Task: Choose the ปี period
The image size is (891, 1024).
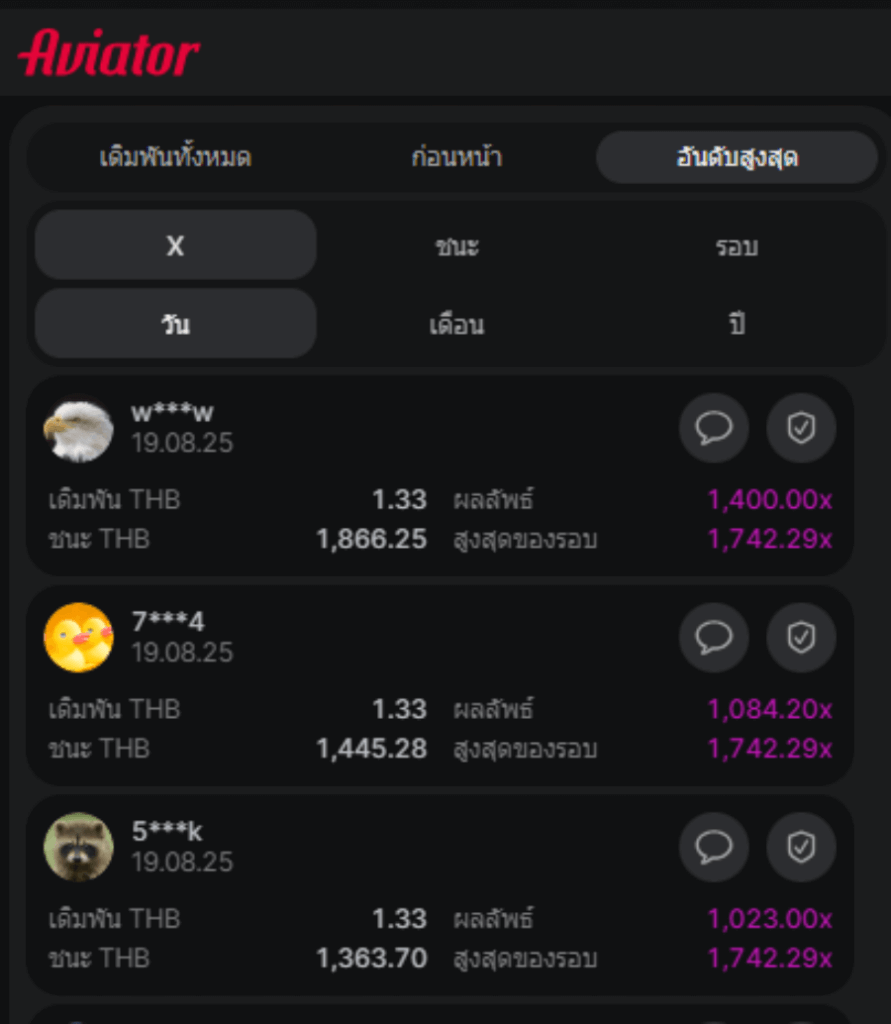Action: [736, 324]
